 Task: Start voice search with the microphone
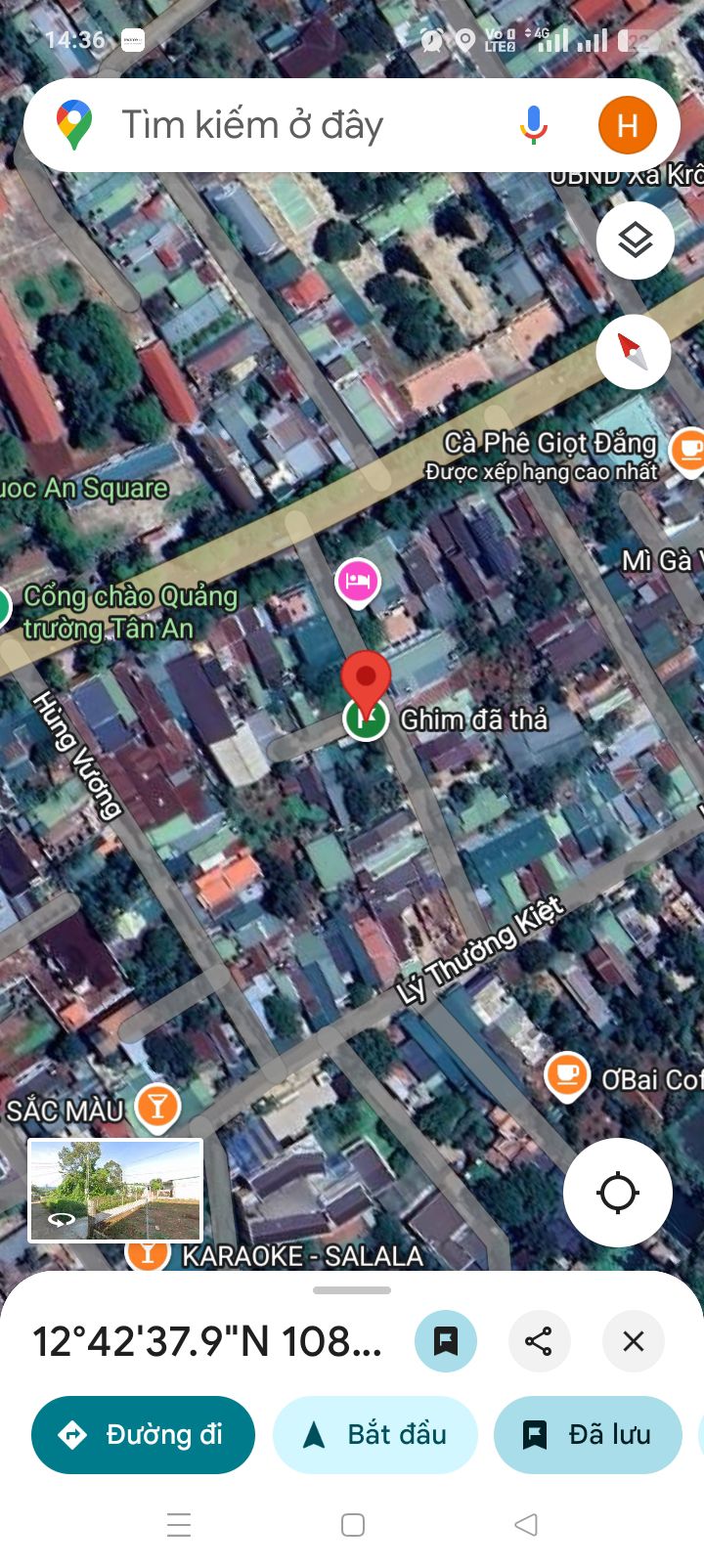click(533, 125)
